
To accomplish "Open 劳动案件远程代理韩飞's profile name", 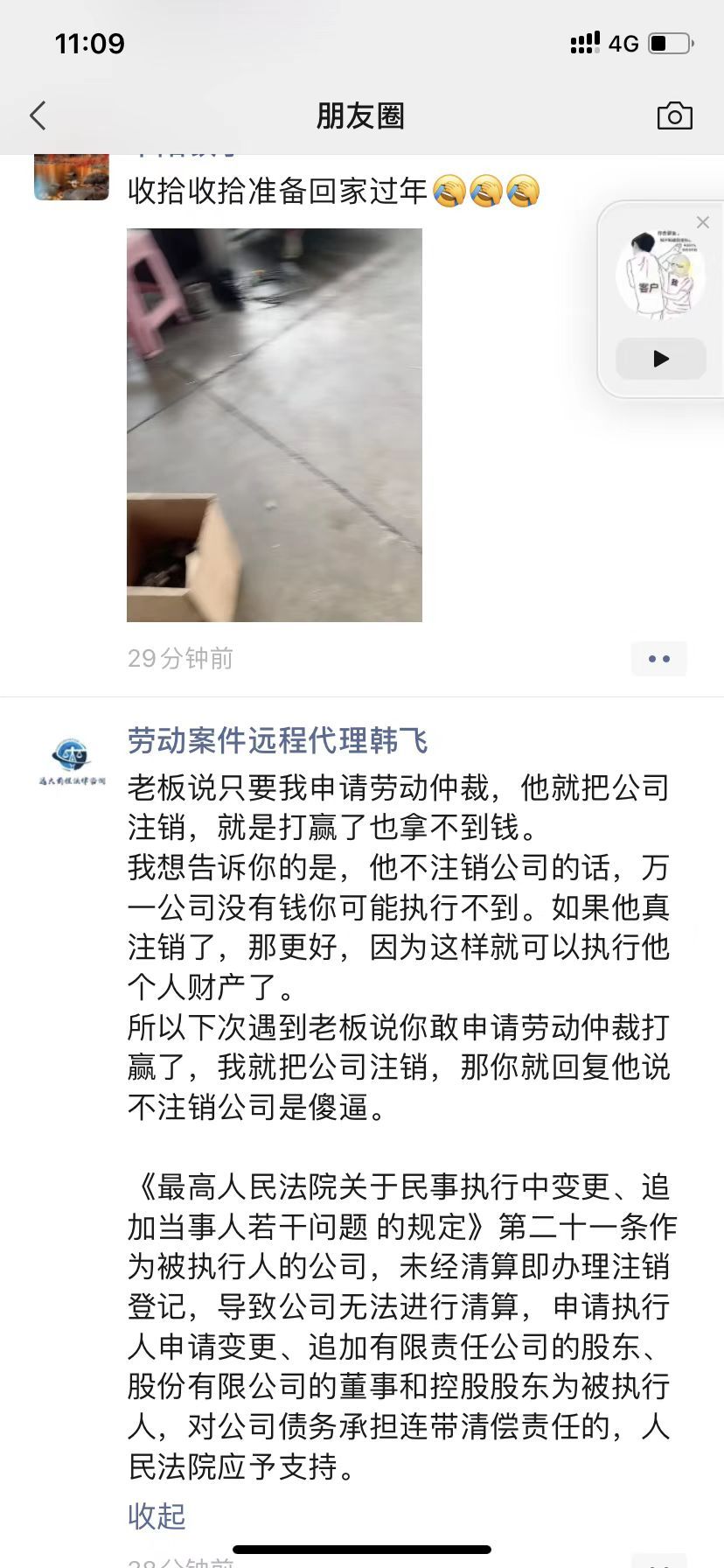I will pyautogui.click(x=277, y=741).
